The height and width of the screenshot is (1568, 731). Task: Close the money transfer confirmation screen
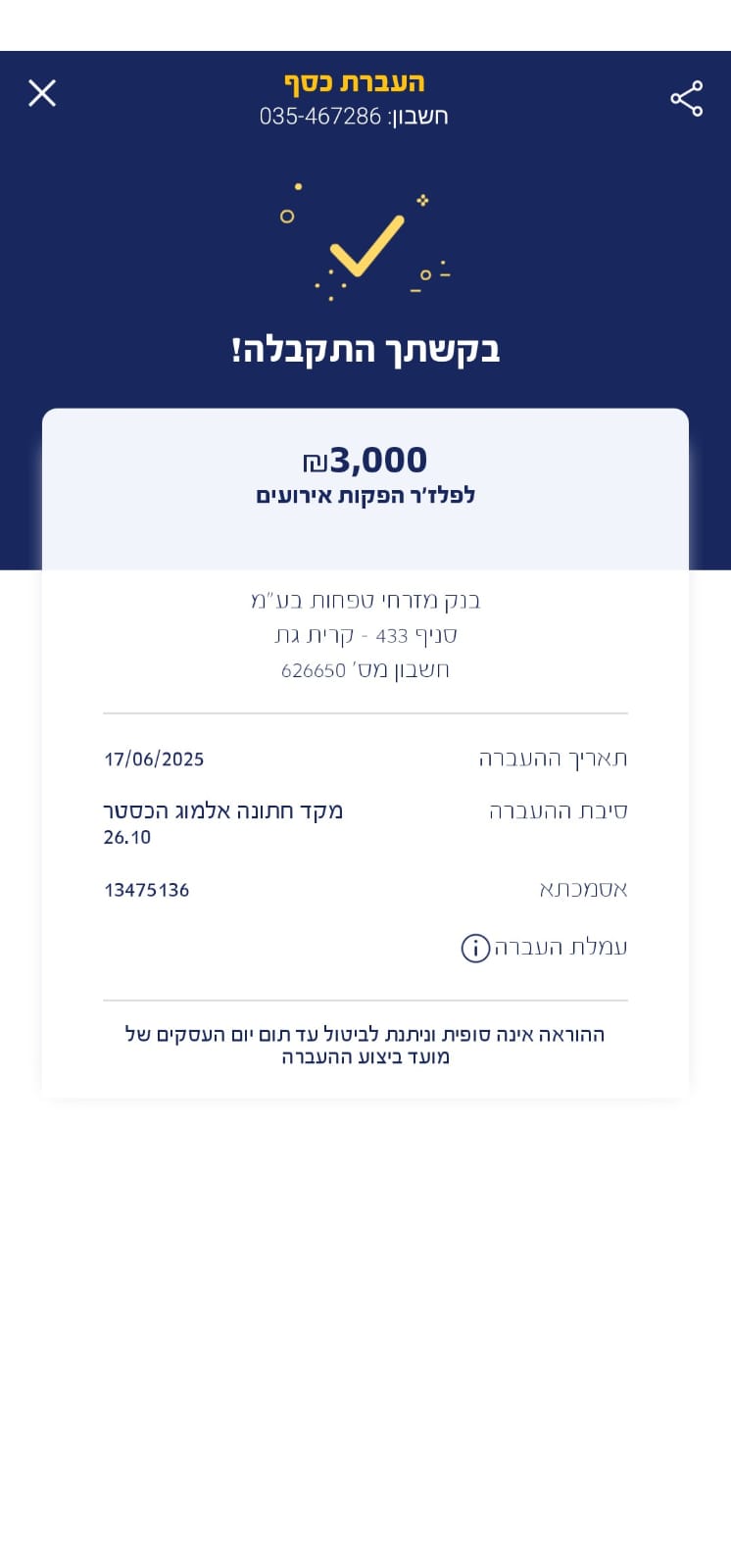click(x=42, y=93)
